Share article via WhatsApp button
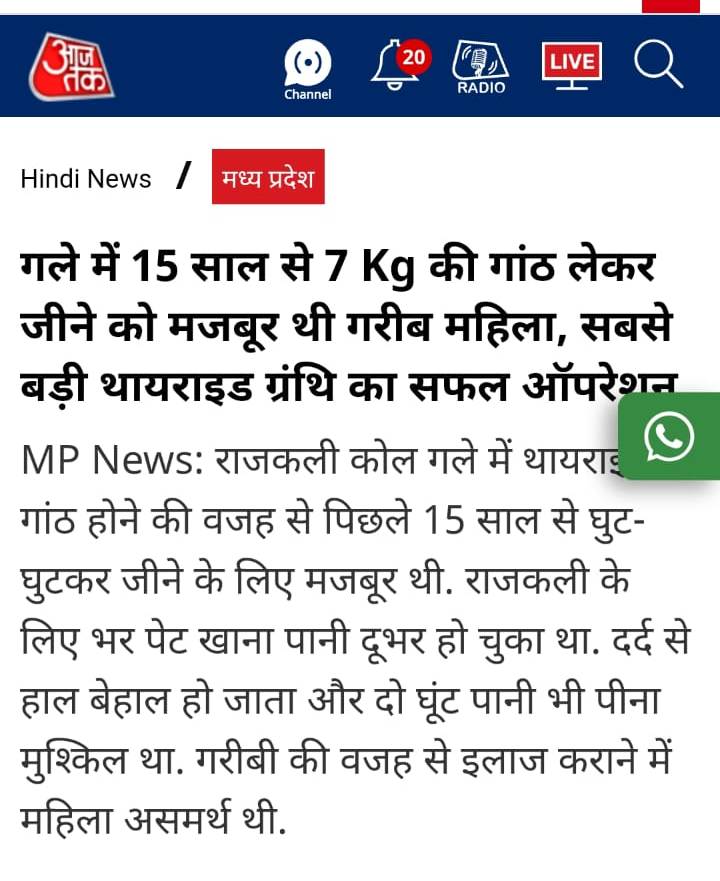720x881 pixels. click(669, 436)
